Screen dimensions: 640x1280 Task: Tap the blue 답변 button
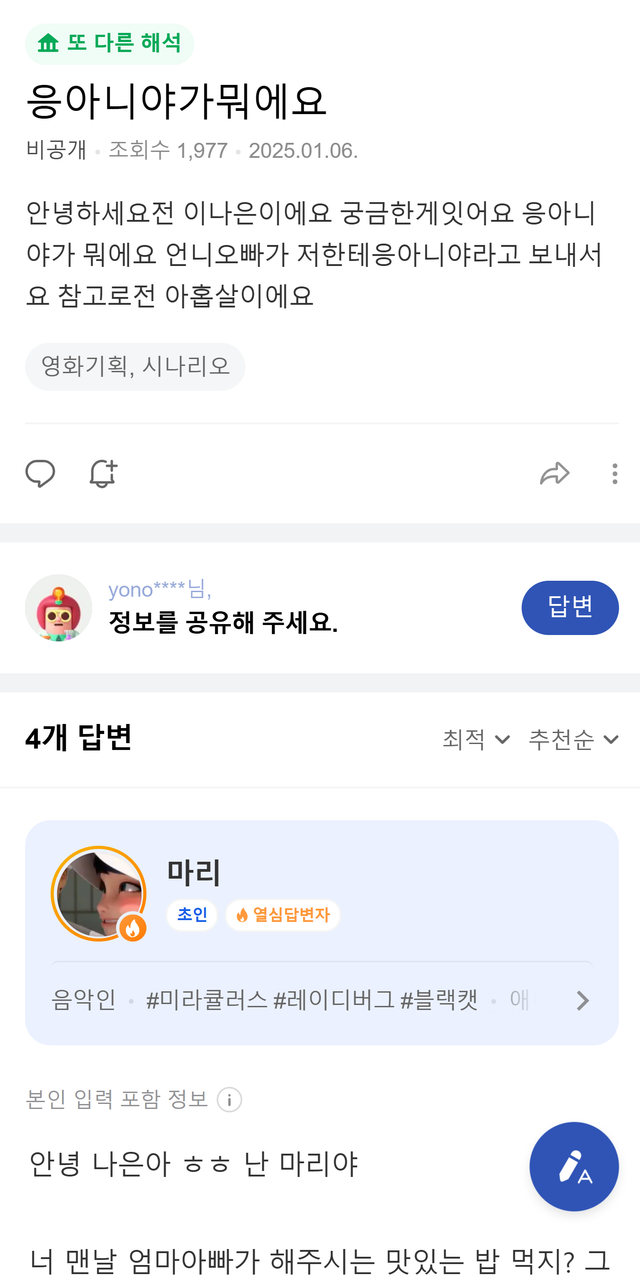(x=570, y=608)
